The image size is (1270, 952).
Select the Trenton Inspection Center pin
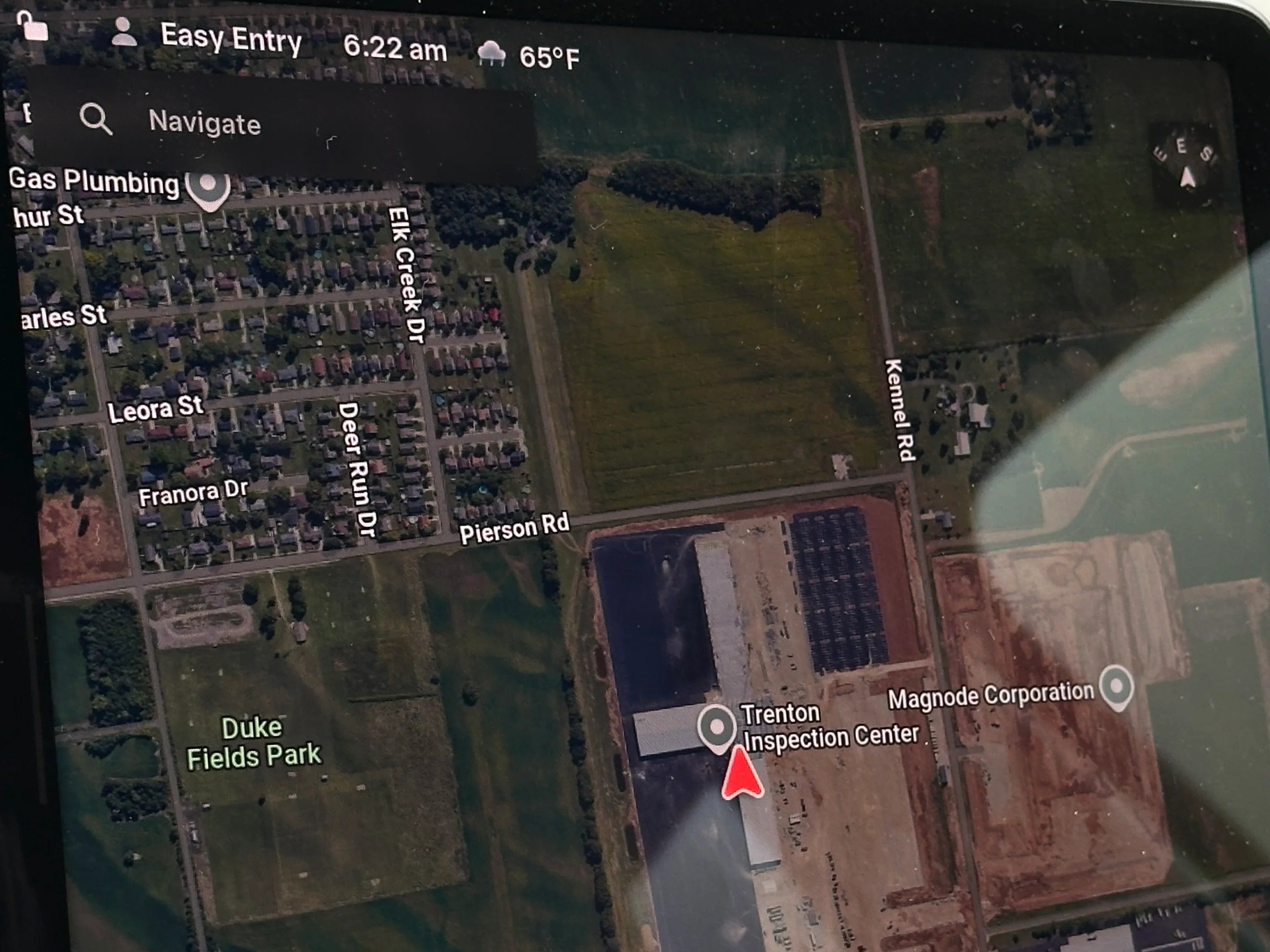pyautogui.click(x=716, y=728)
